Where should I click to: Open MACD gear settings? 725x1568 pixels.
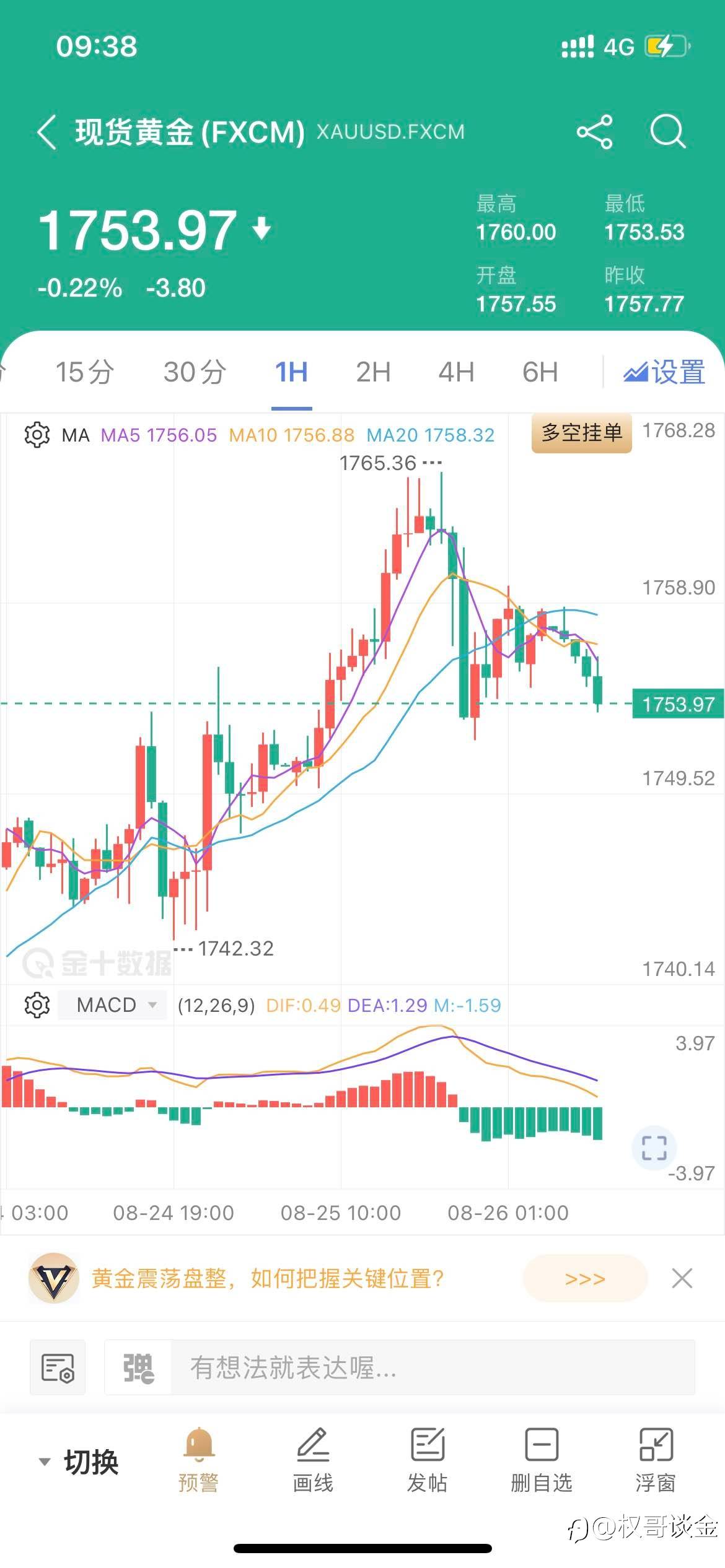[37, 1004]
